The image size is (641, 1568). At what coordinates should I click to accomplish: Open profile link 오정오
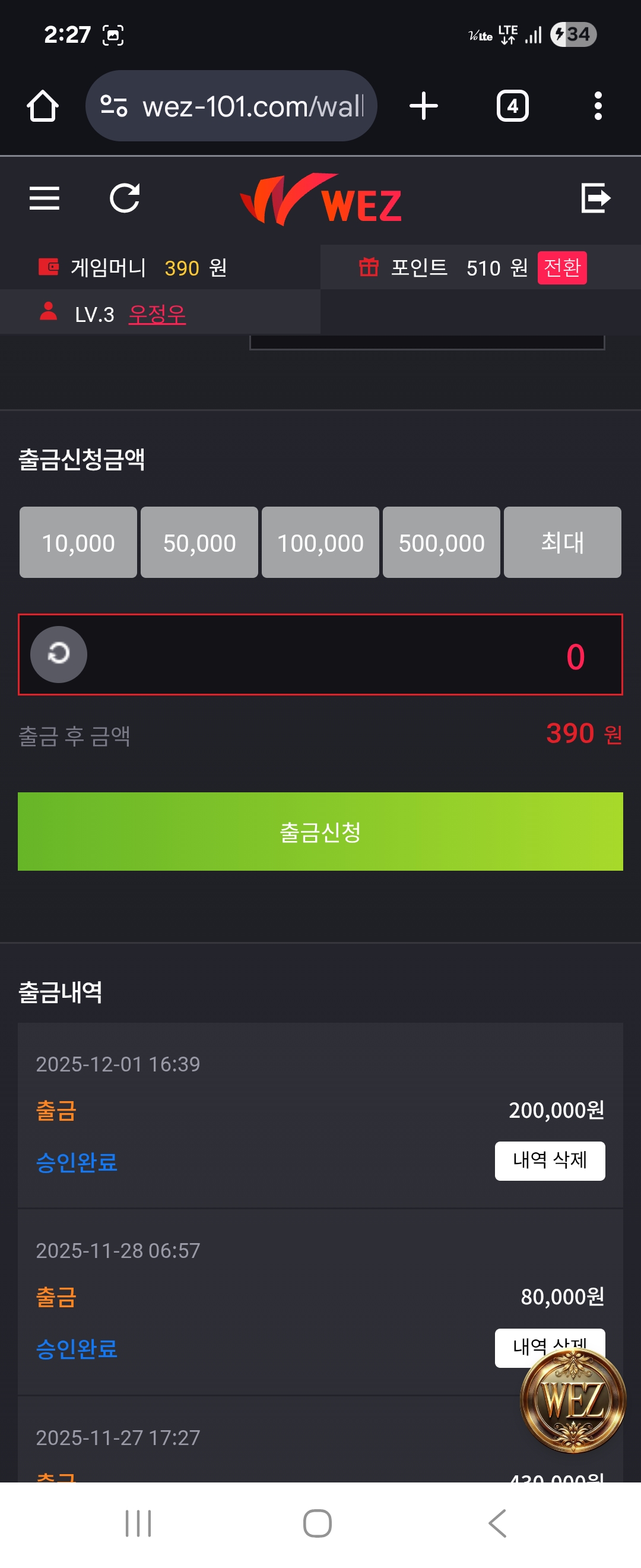(x=157, y=315)
